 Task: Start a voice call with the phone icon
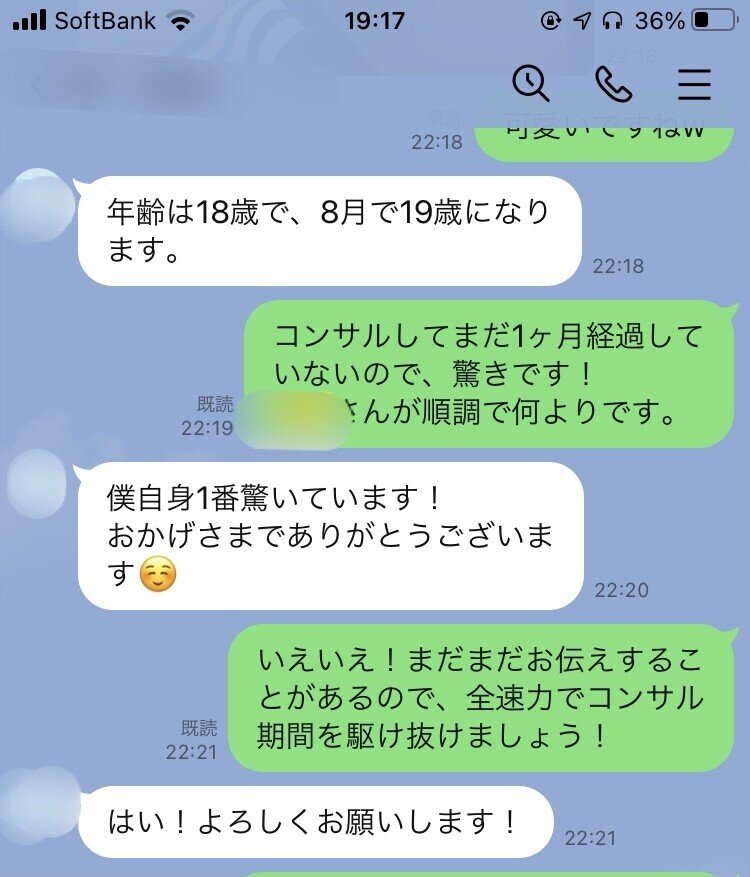[x=612, y=85]
